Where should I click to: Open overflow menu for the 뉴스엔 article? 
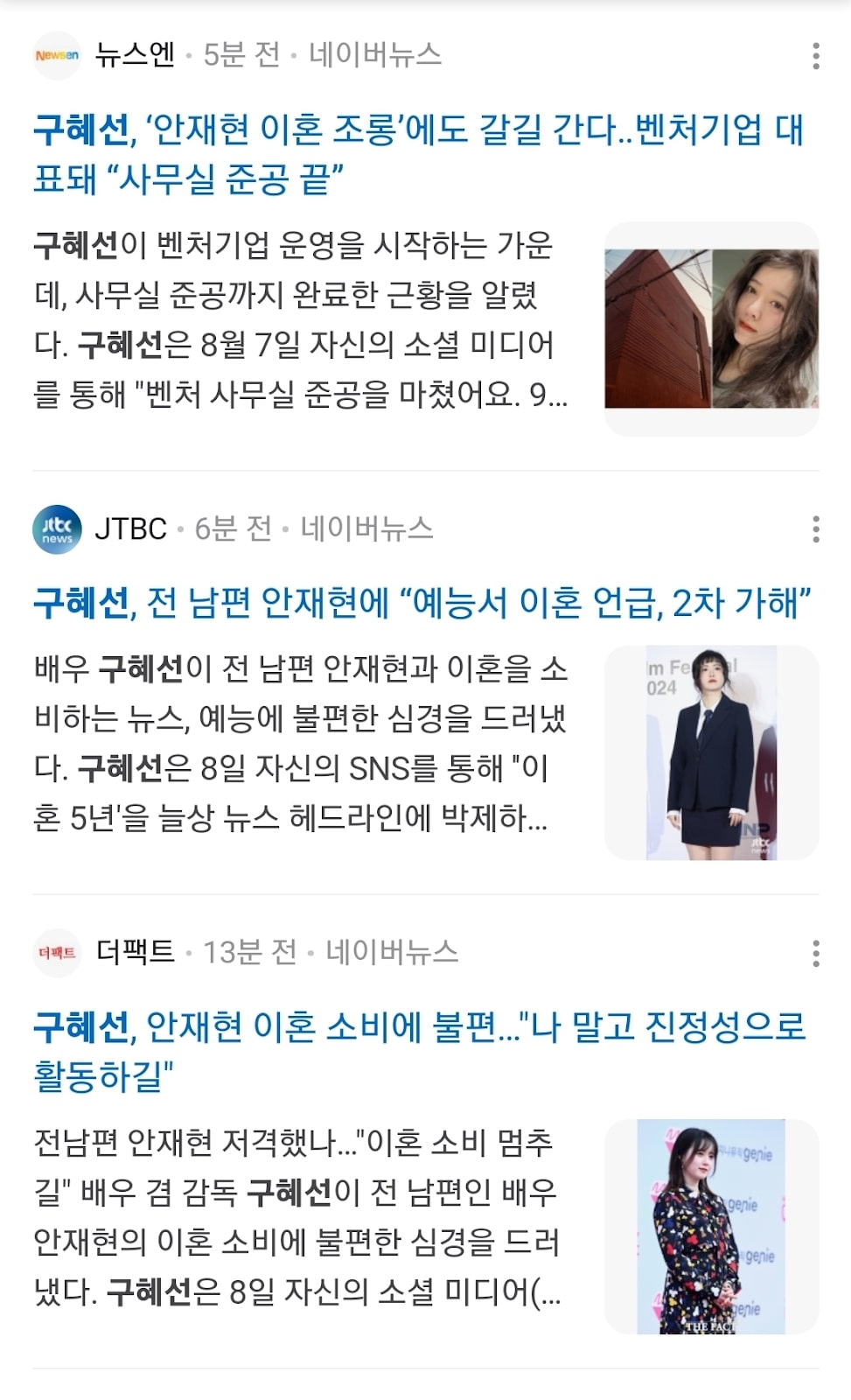(815, 56)
